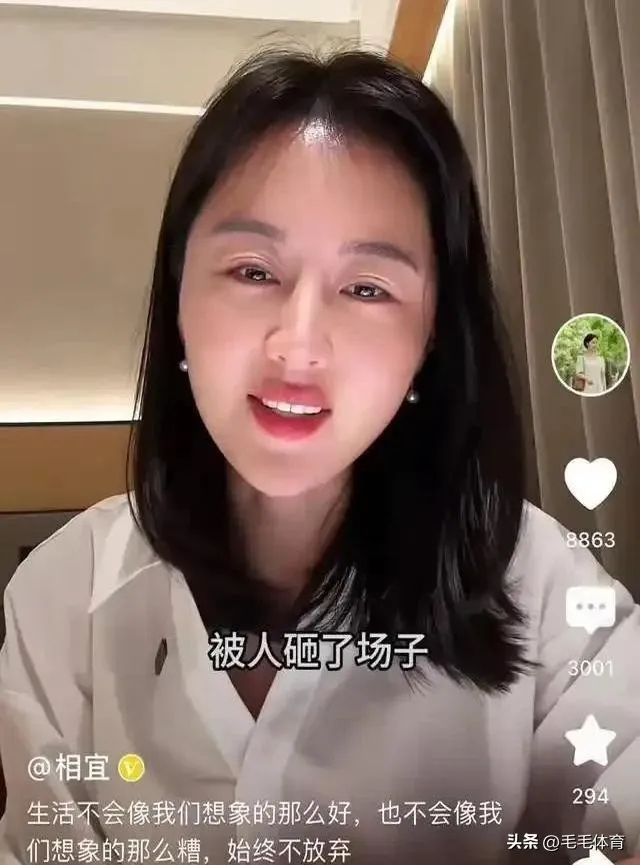Like this video with the heart icon
Screen dimensions: 640x865
click(x=590, y=482)
